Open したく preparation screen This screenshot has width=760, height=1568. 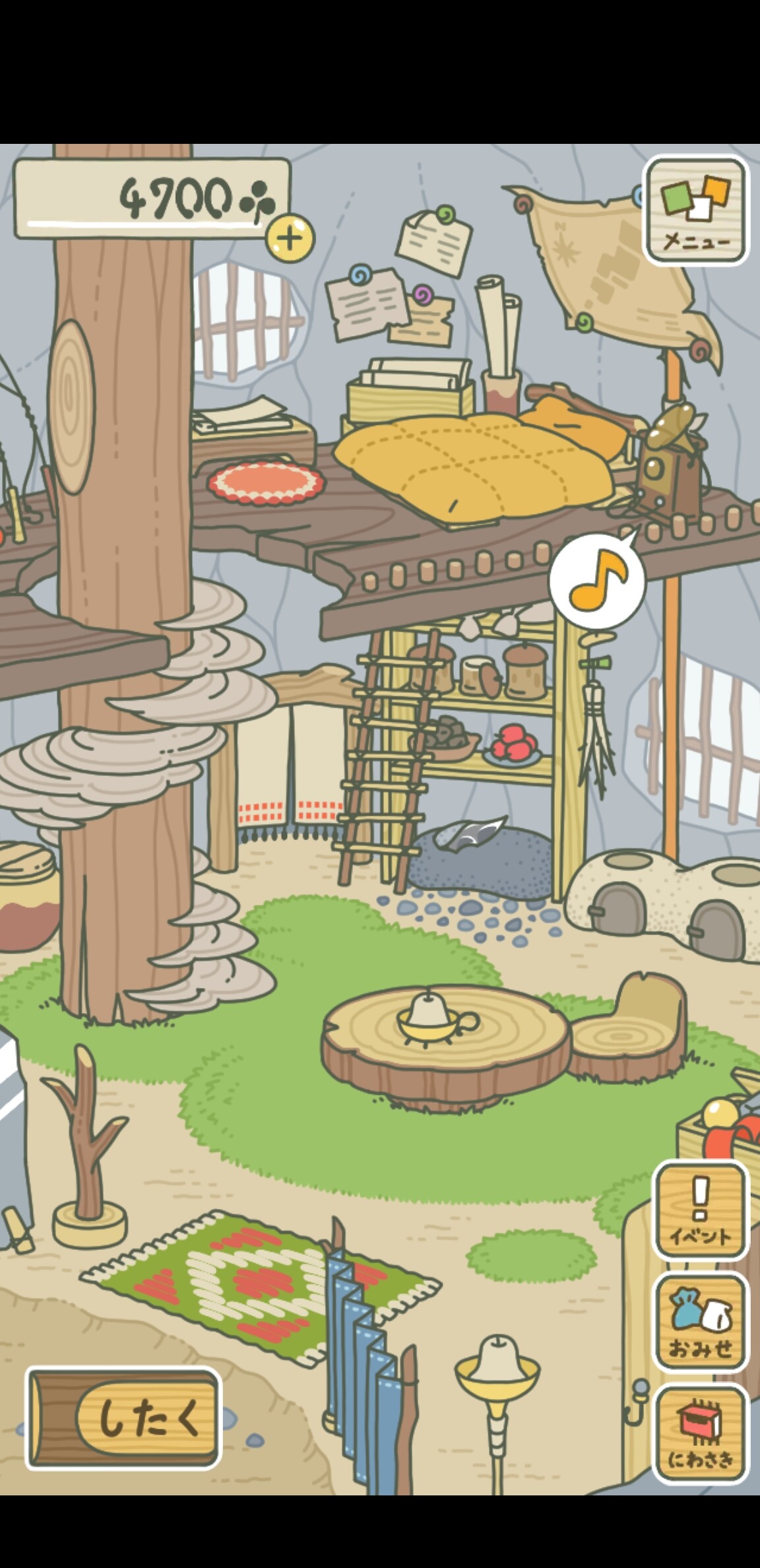tap(123, 1418)
